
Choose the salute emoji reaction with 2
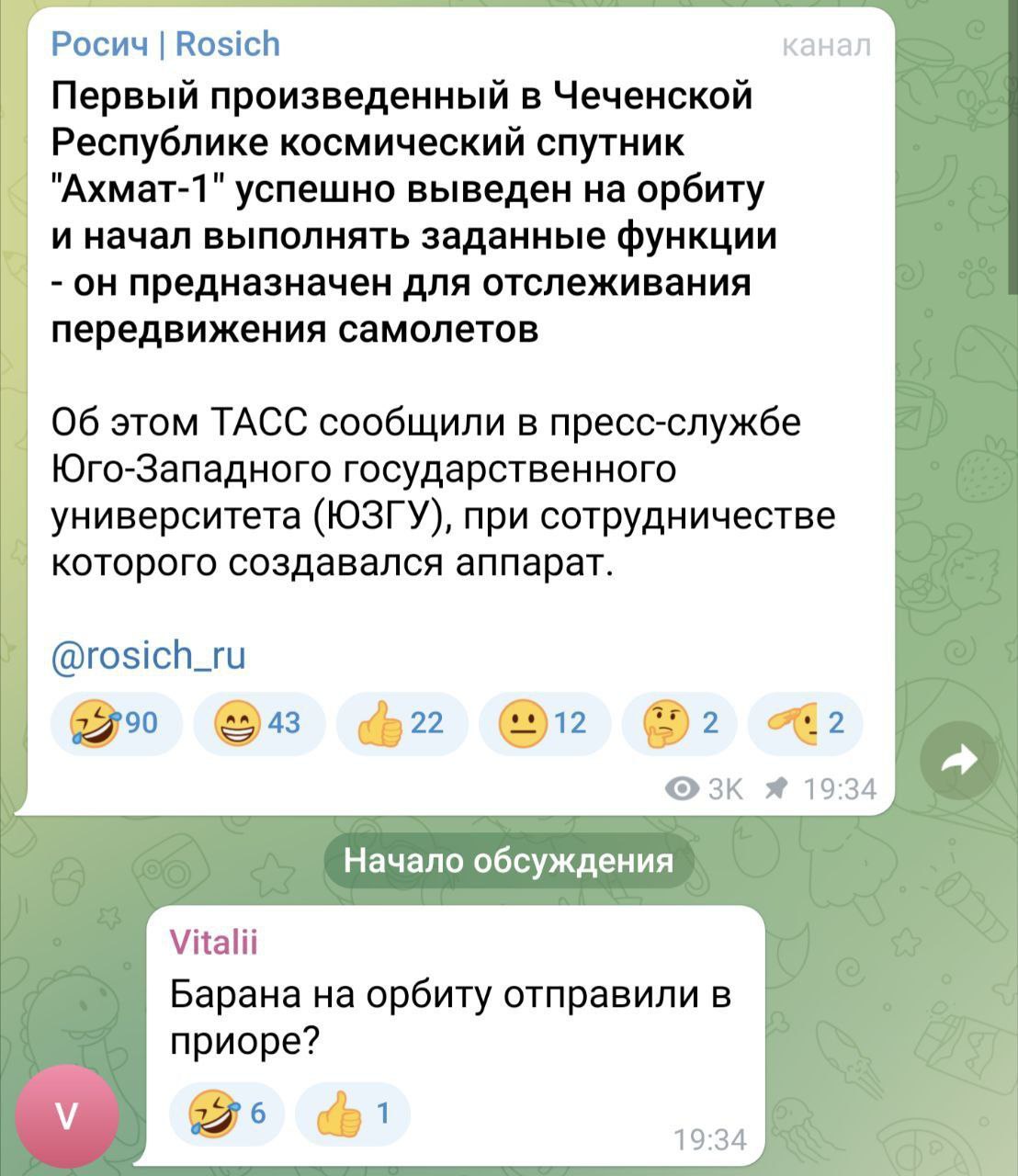tap(805, 724)
